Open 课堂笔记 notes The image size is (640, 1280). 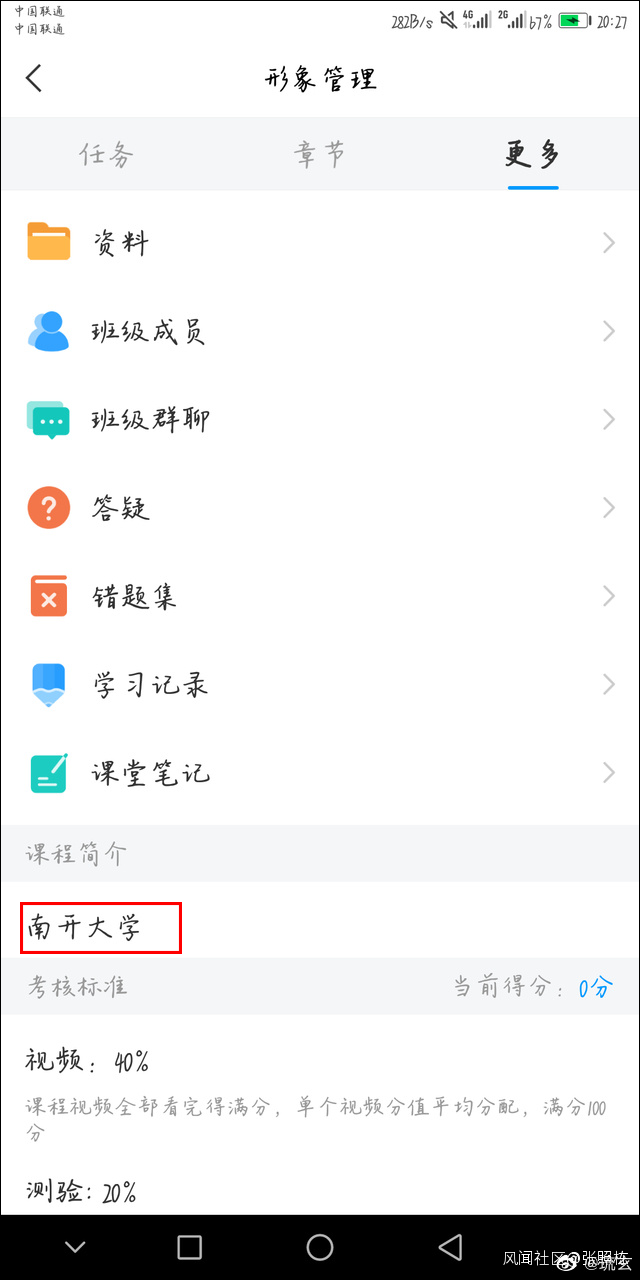pos(320,773)
